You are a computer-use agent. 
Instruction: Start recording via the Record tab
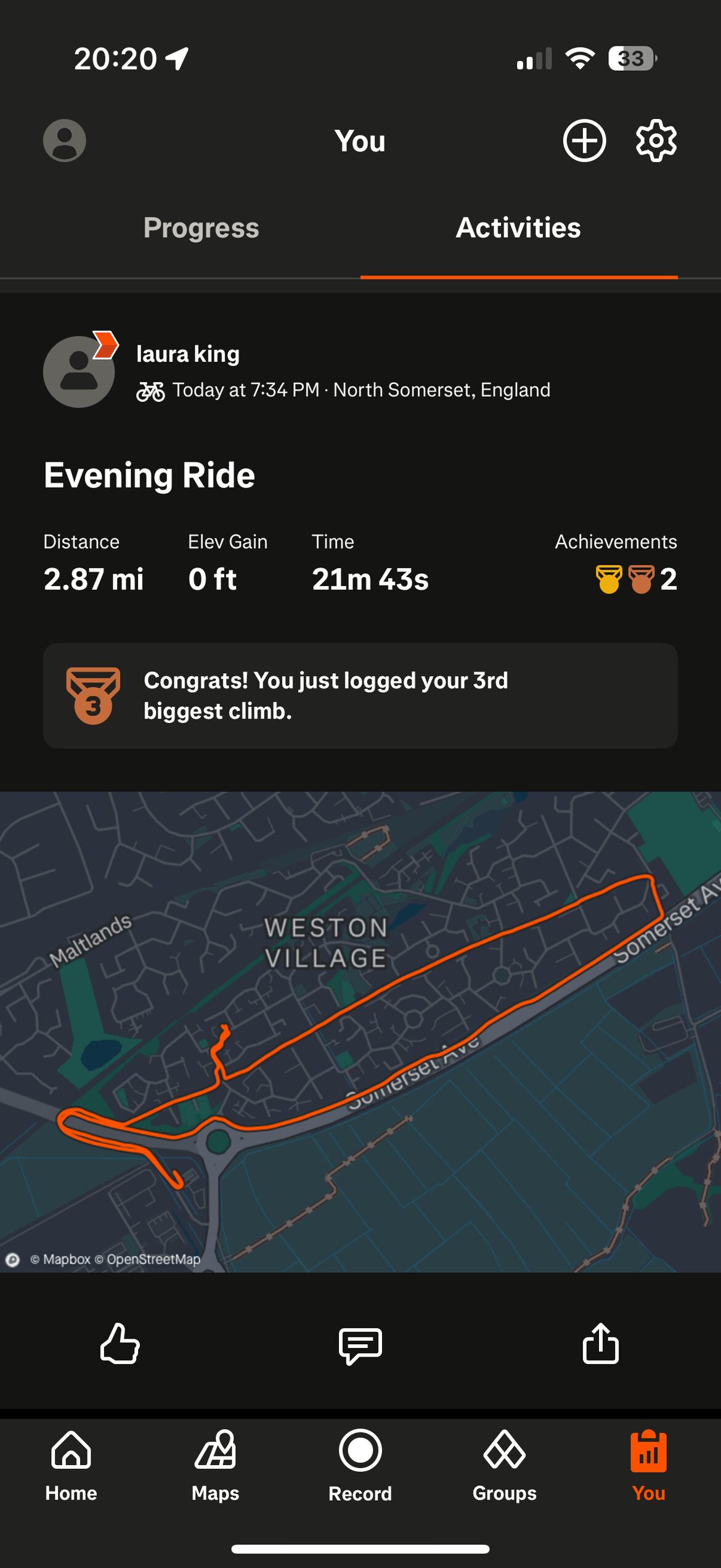click(360, 1466)
